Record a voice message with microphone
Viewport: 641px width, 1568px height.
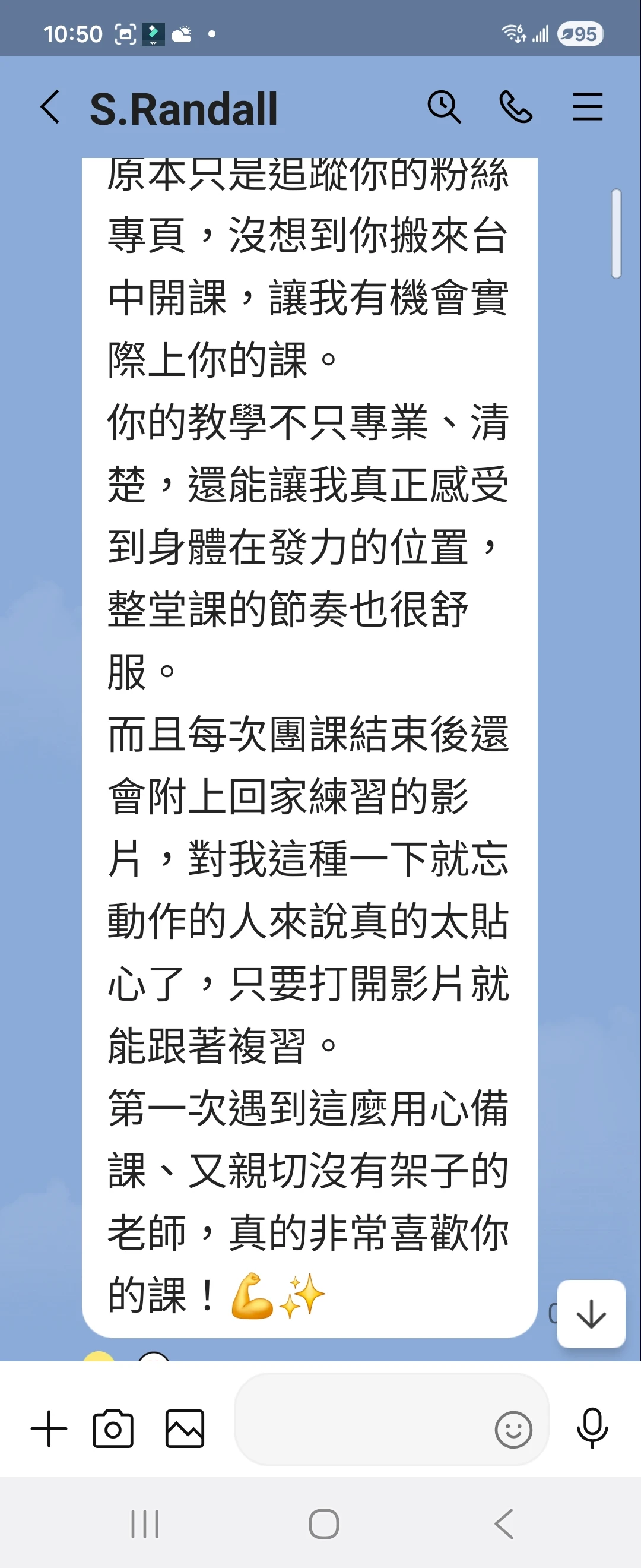click(x=592, y=1428)
